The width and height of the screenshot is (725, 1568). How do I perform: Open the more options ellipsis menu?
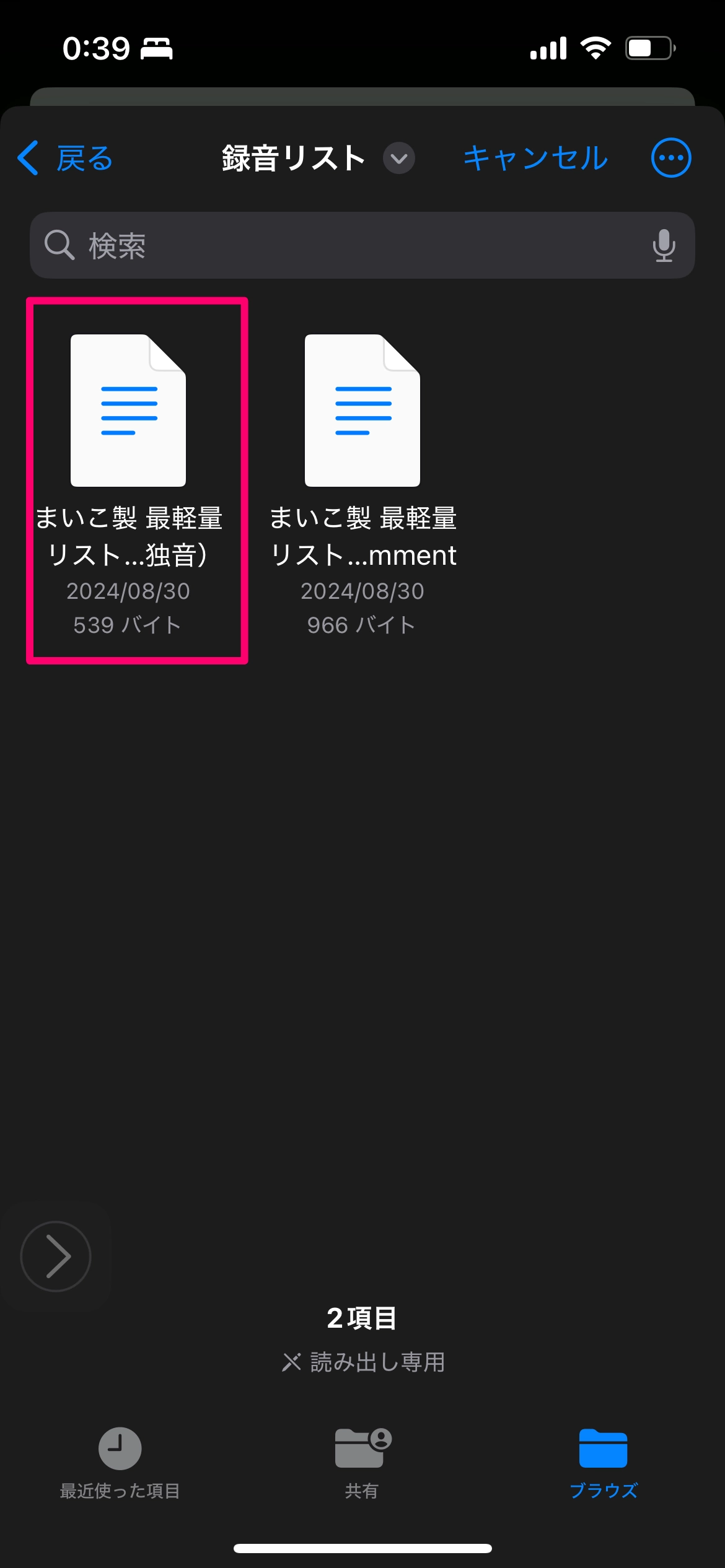(x=671, y=158)
